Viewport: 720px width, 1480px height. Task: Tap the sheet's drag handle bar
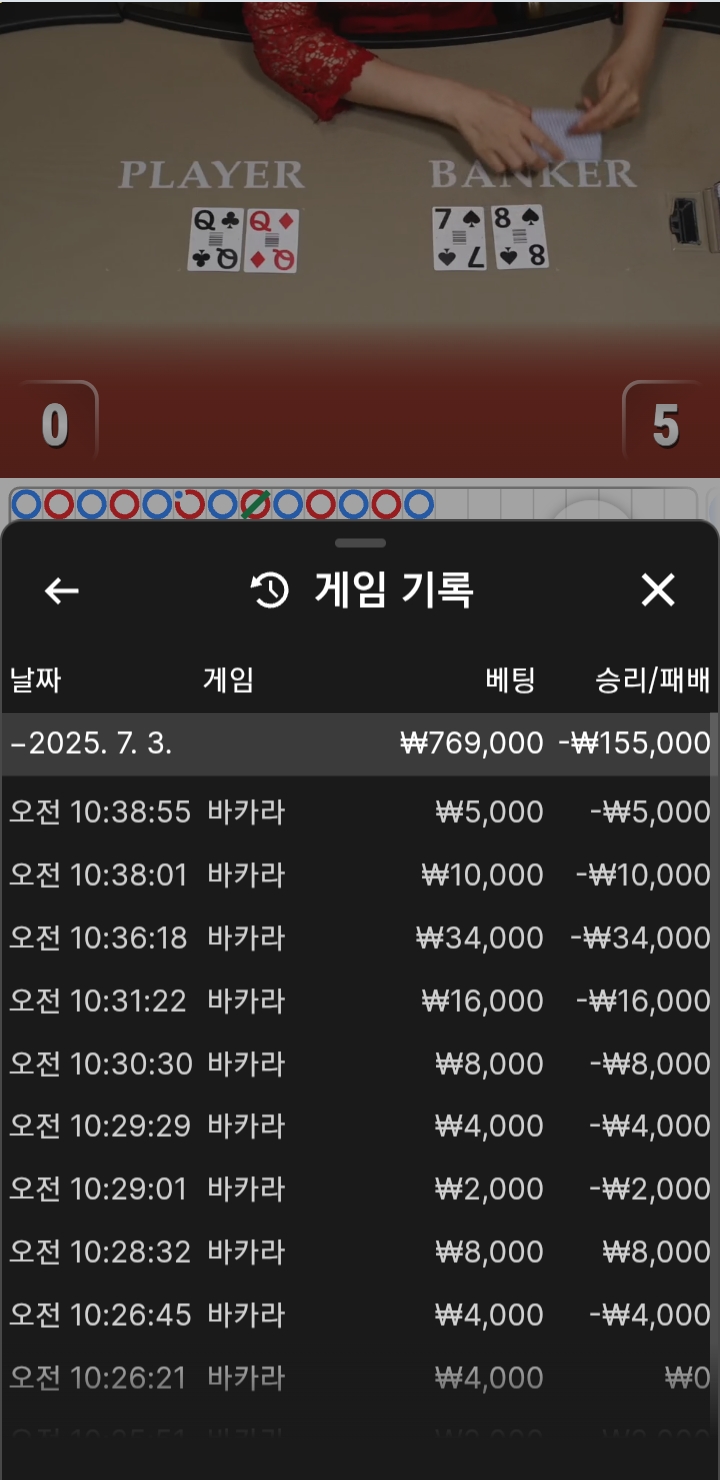[x=361, y=543]
